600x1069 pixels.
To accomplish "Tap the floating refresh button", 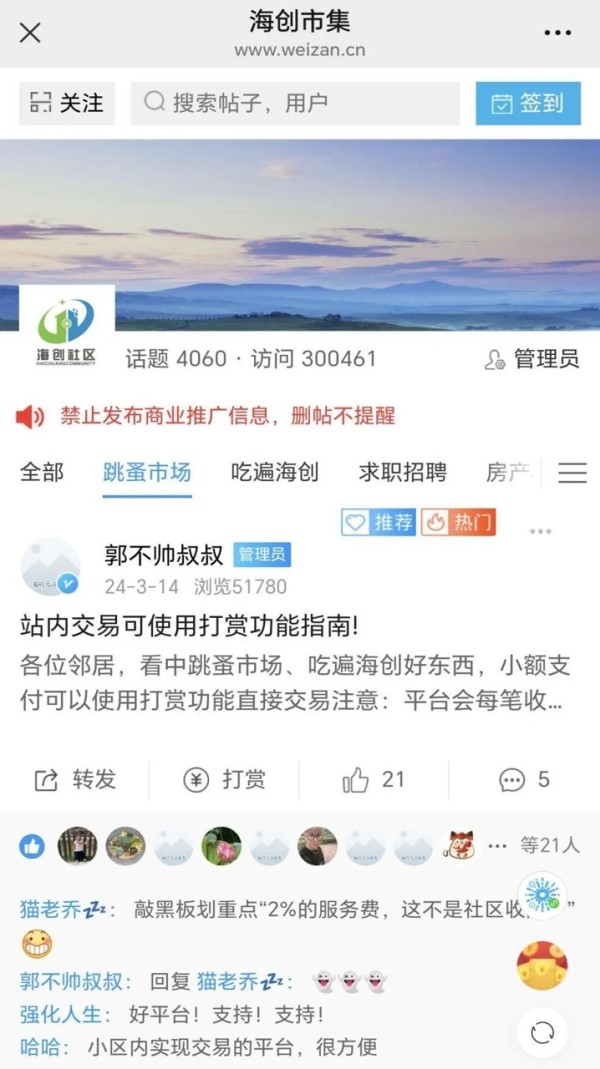I will pyautogui.click(x=542, y=1033).
